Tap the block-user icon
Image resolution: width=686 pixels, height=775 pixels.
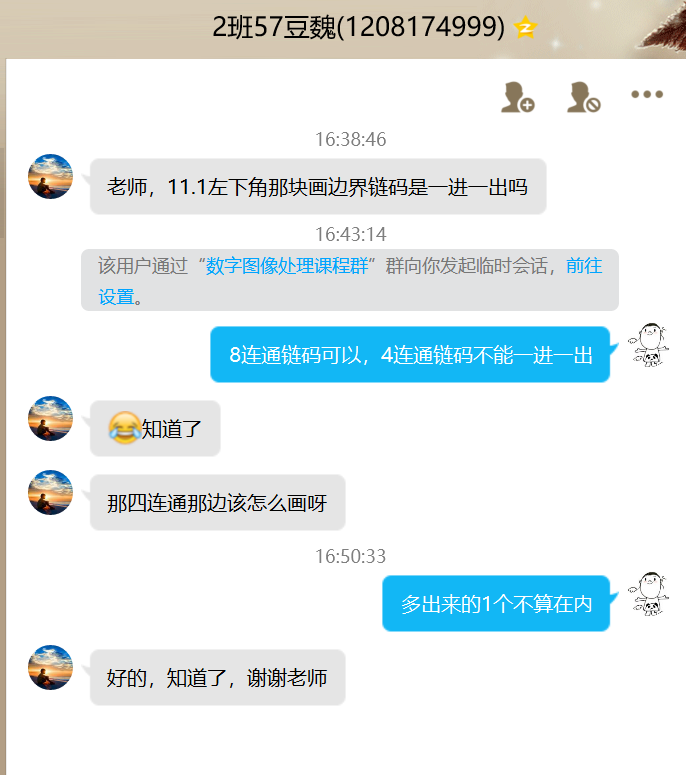pos(583,96)
